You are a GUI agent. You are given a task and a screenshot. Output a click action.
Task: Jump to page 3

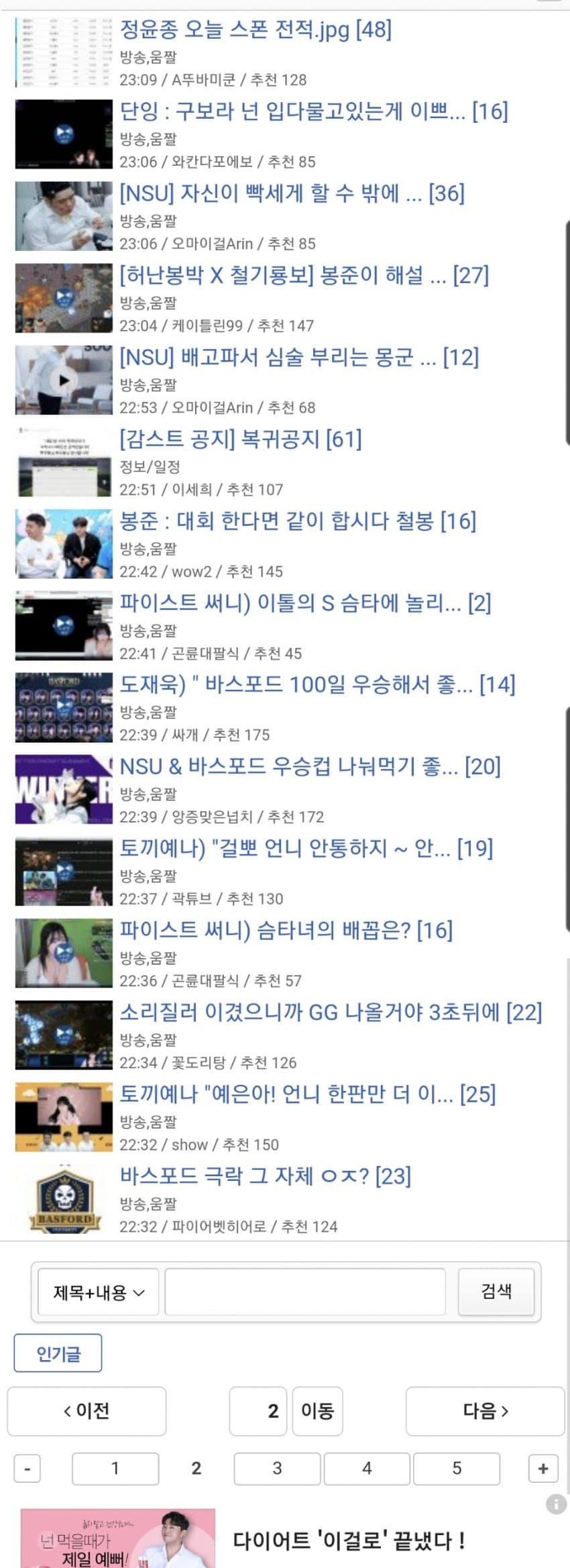point(277,1469)
